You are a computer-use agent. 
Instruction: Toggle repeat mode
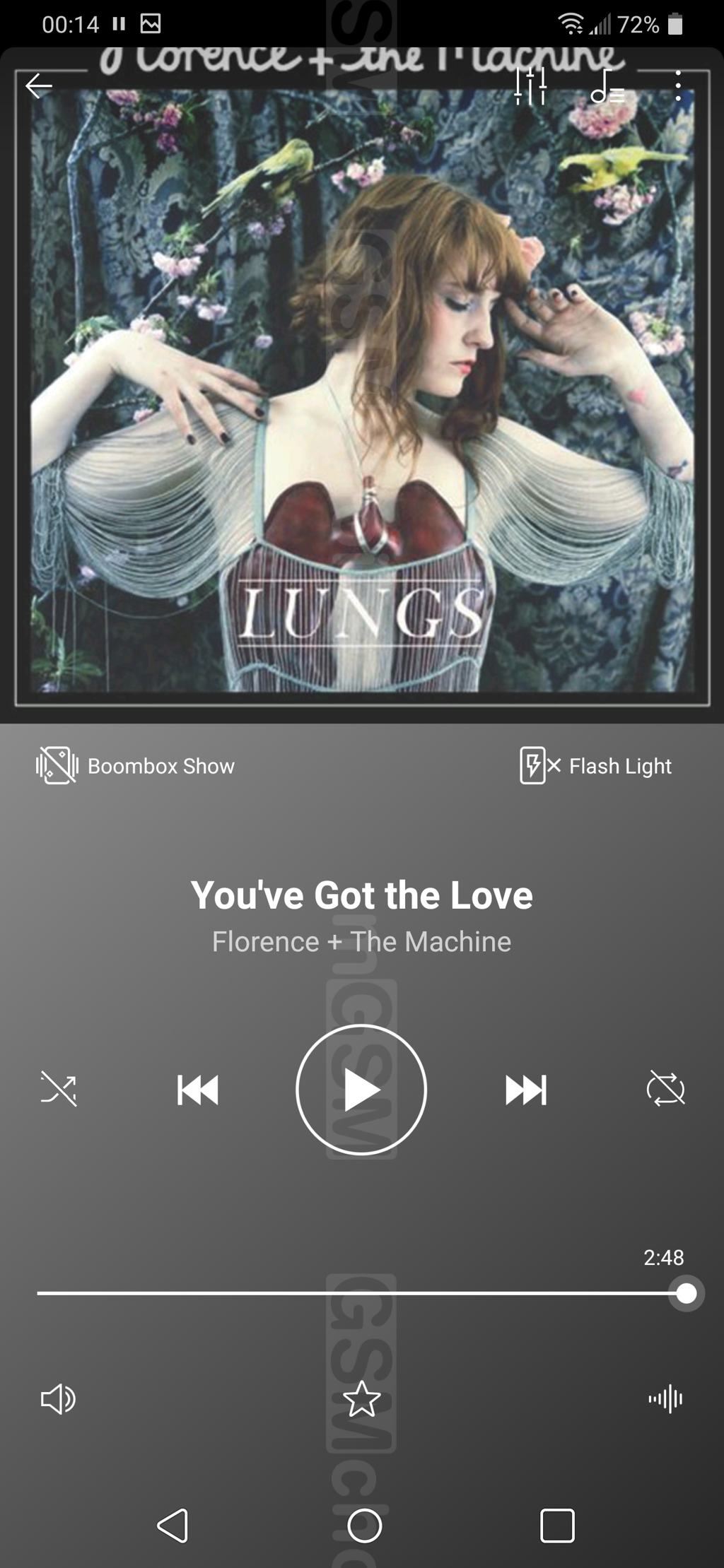pos(665,1089)
